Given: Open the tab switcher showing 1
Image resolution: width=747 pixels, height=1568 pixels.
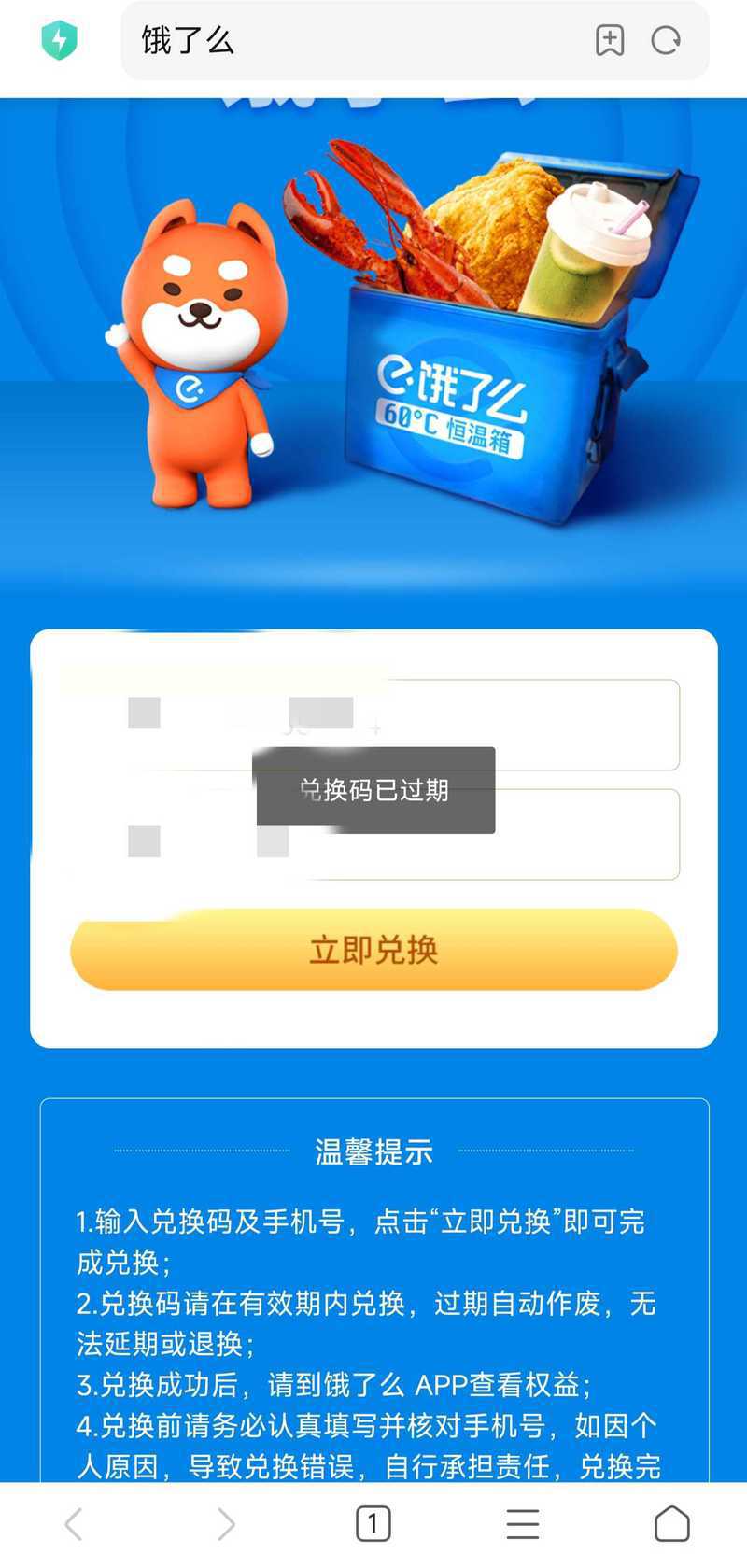Looking at the screenshot, I should pyautogui.click(x=373, y=1524).
